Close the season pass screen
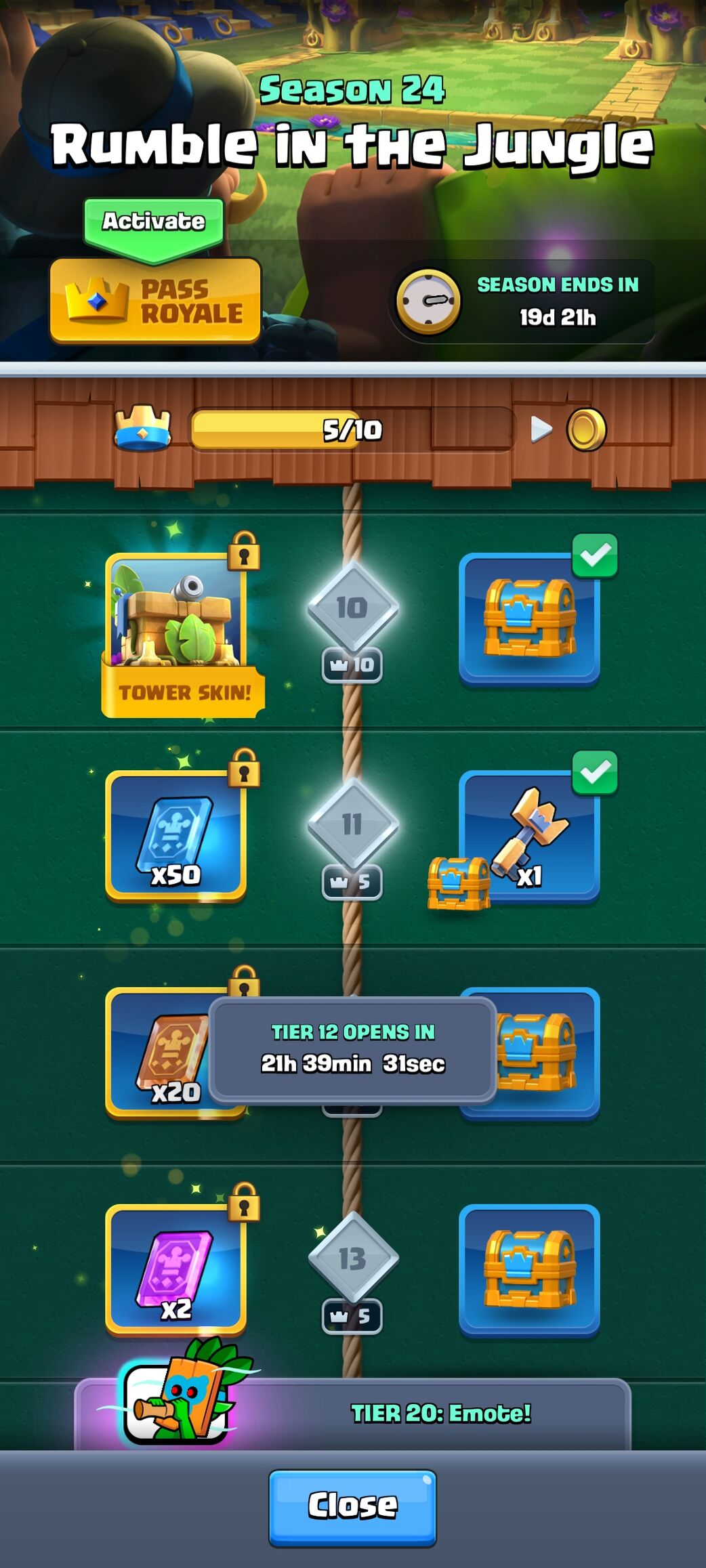The height and width of the screenshot is (1568, 706). coord(352,1506)
